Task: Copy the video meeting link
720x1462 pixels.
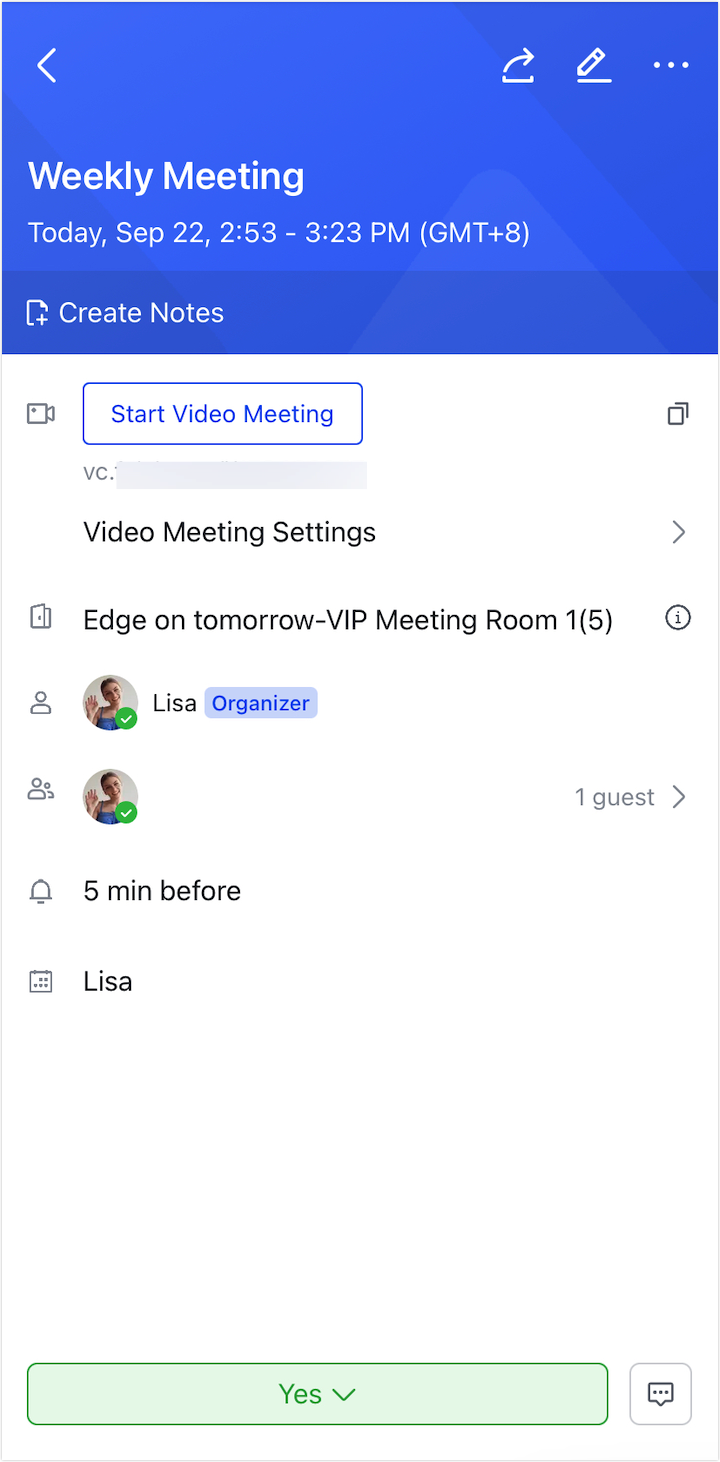Action: point(678,414)
